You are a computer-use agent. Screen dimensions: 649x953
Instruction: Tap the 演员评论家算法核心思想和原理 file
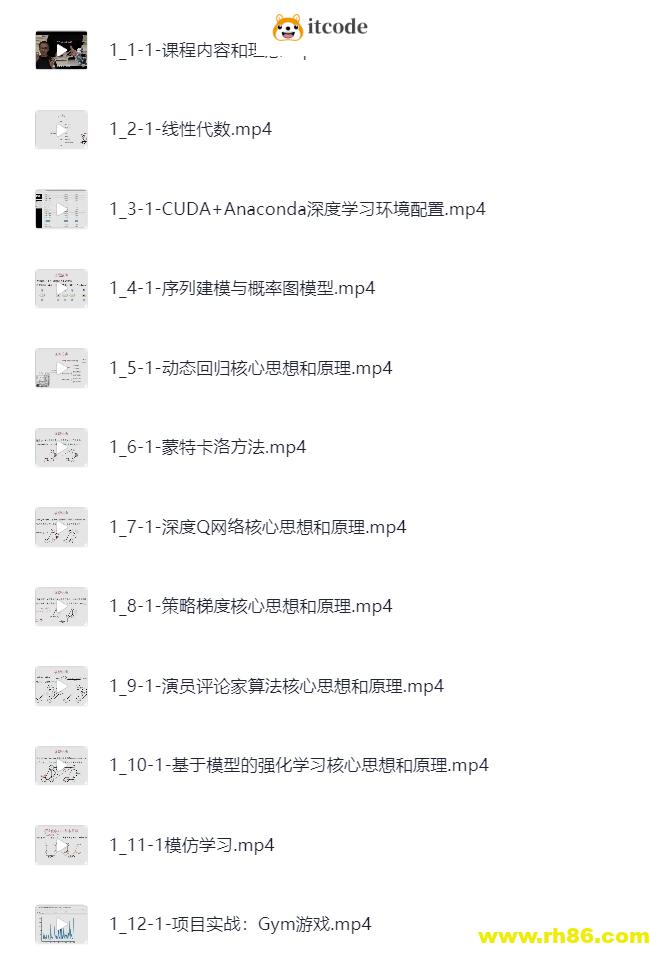click(276, 686)
